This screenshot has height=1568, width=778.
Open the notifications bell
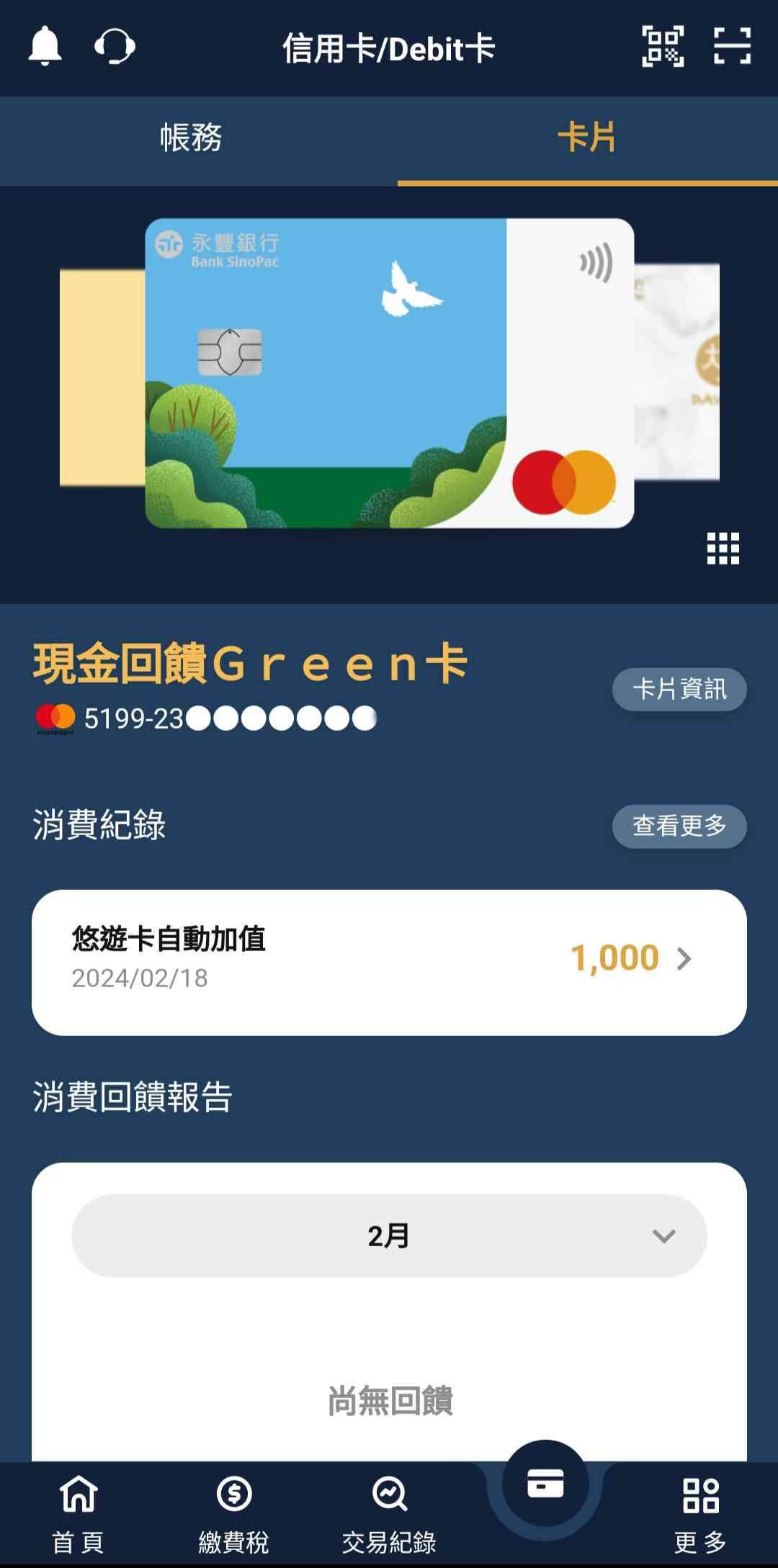point(45,47)
